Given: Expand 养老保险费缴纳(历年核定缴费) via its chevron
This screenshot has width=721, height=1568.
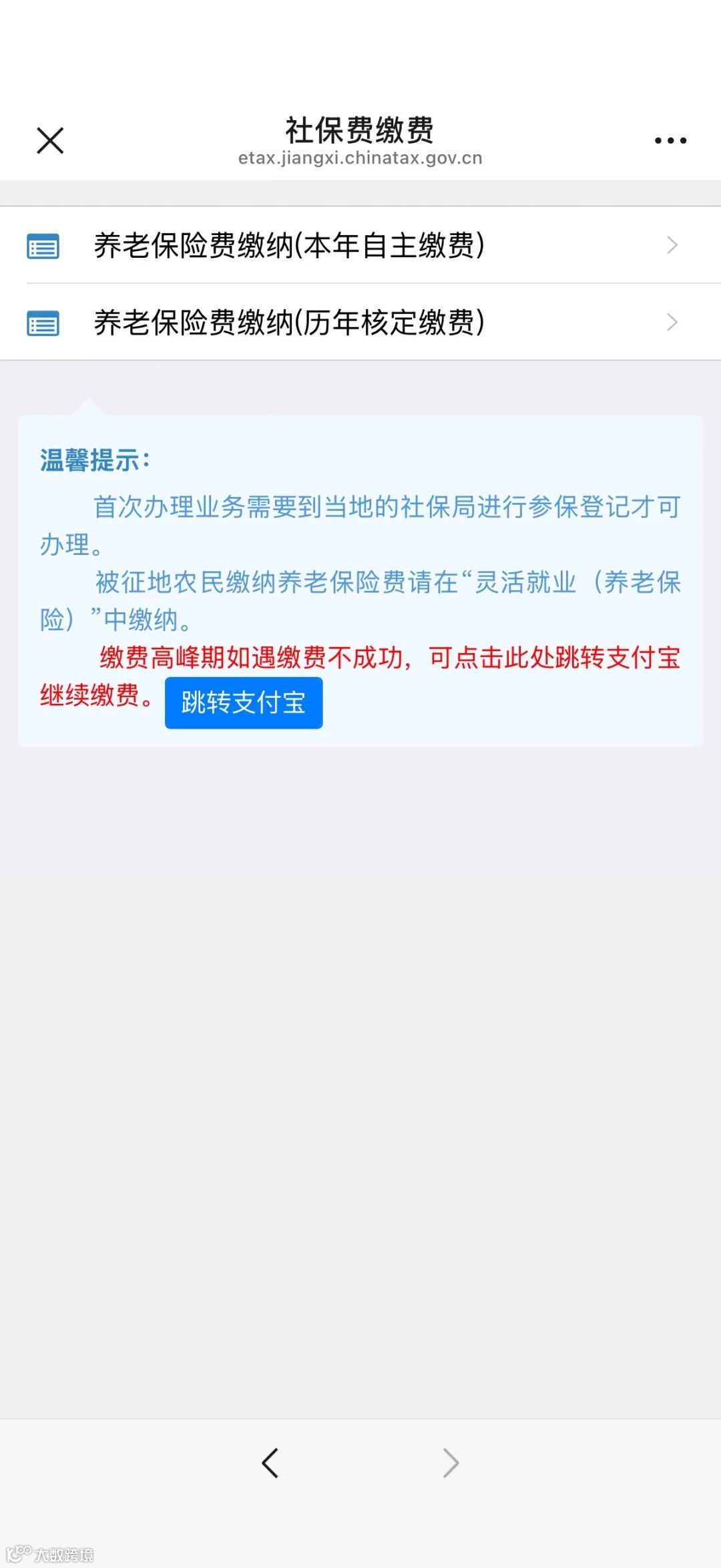Looking at the screenshot, I should point(672,323).
